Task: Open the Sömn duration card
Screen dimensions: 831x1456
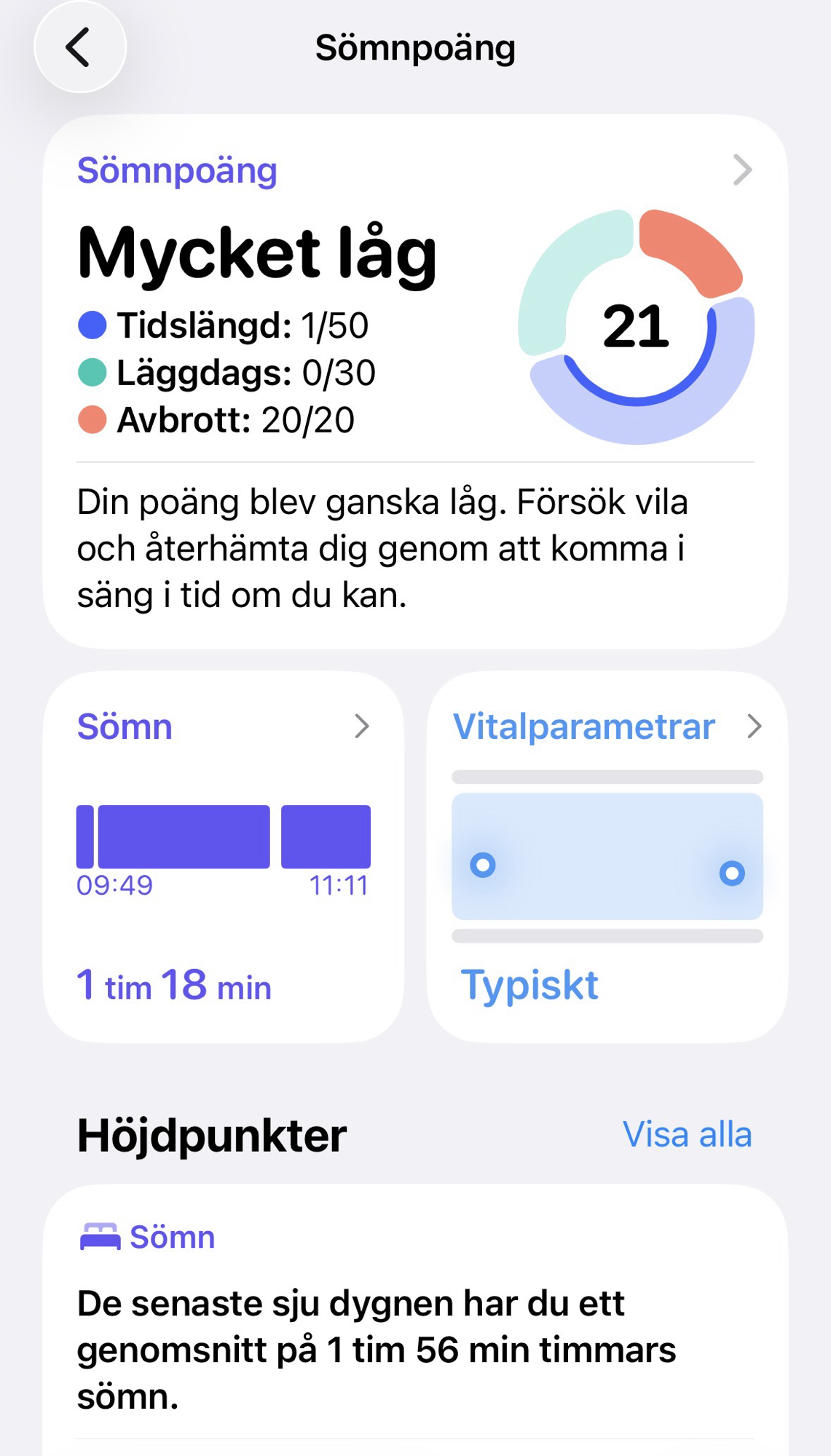Action: (x=223, y=855)
